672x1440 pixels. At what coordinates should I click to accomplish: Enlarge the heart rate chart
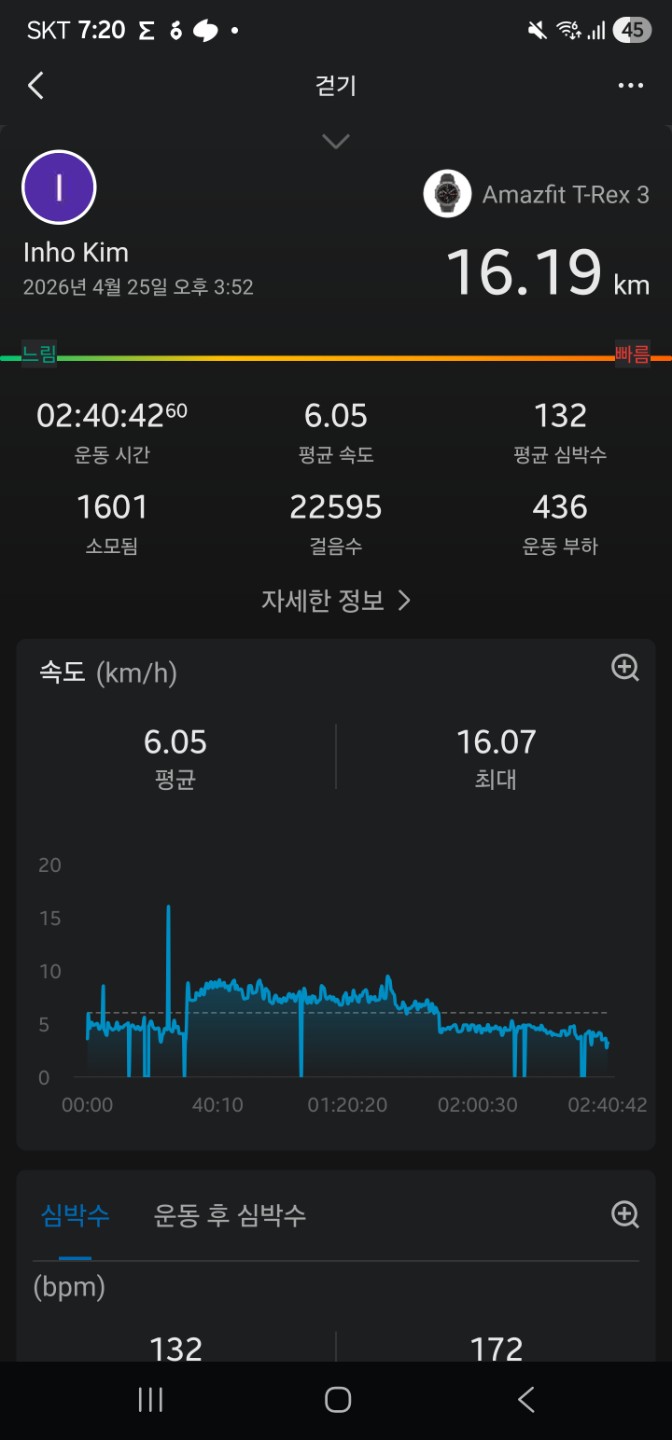(625, 1214)
